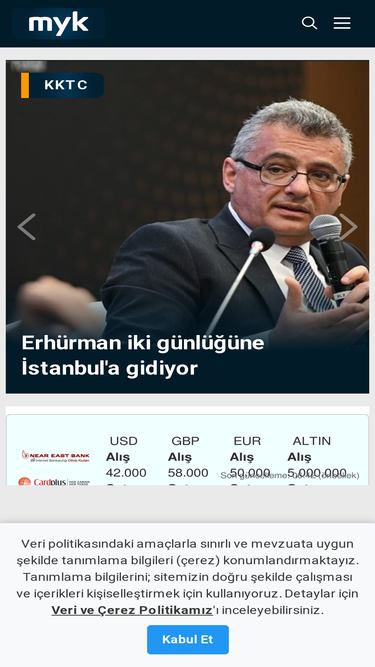375x667 pixels.
Task: Open Veri ve Çerez Politikamız link
Action: point(132,610)
